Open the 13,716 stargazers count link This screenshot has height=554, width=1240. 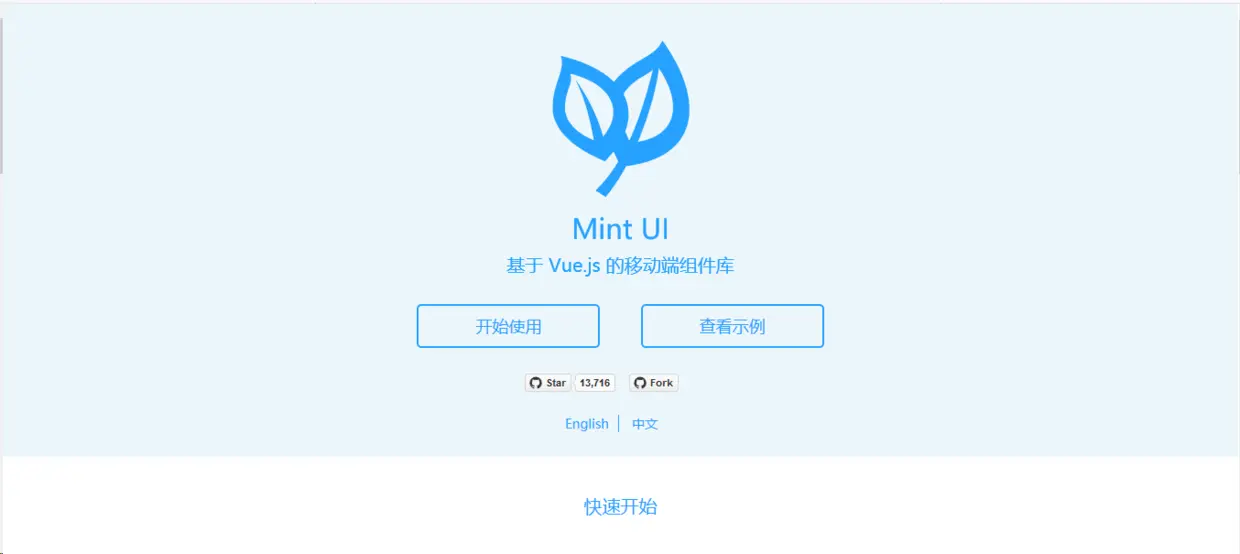point(595,383)
